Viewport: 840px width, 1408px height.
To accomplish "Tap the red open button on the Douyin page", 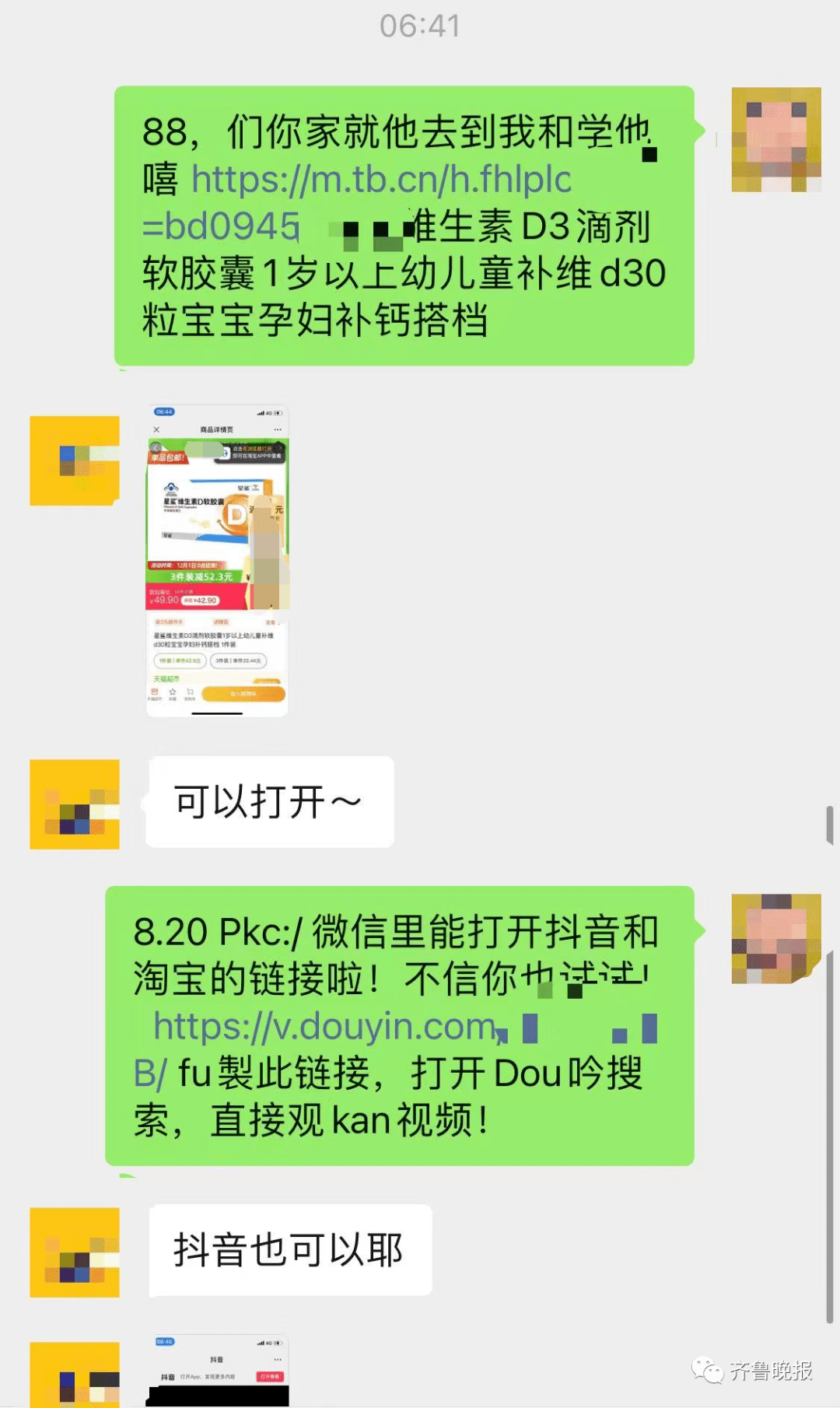I will [x=270, y=1377].
